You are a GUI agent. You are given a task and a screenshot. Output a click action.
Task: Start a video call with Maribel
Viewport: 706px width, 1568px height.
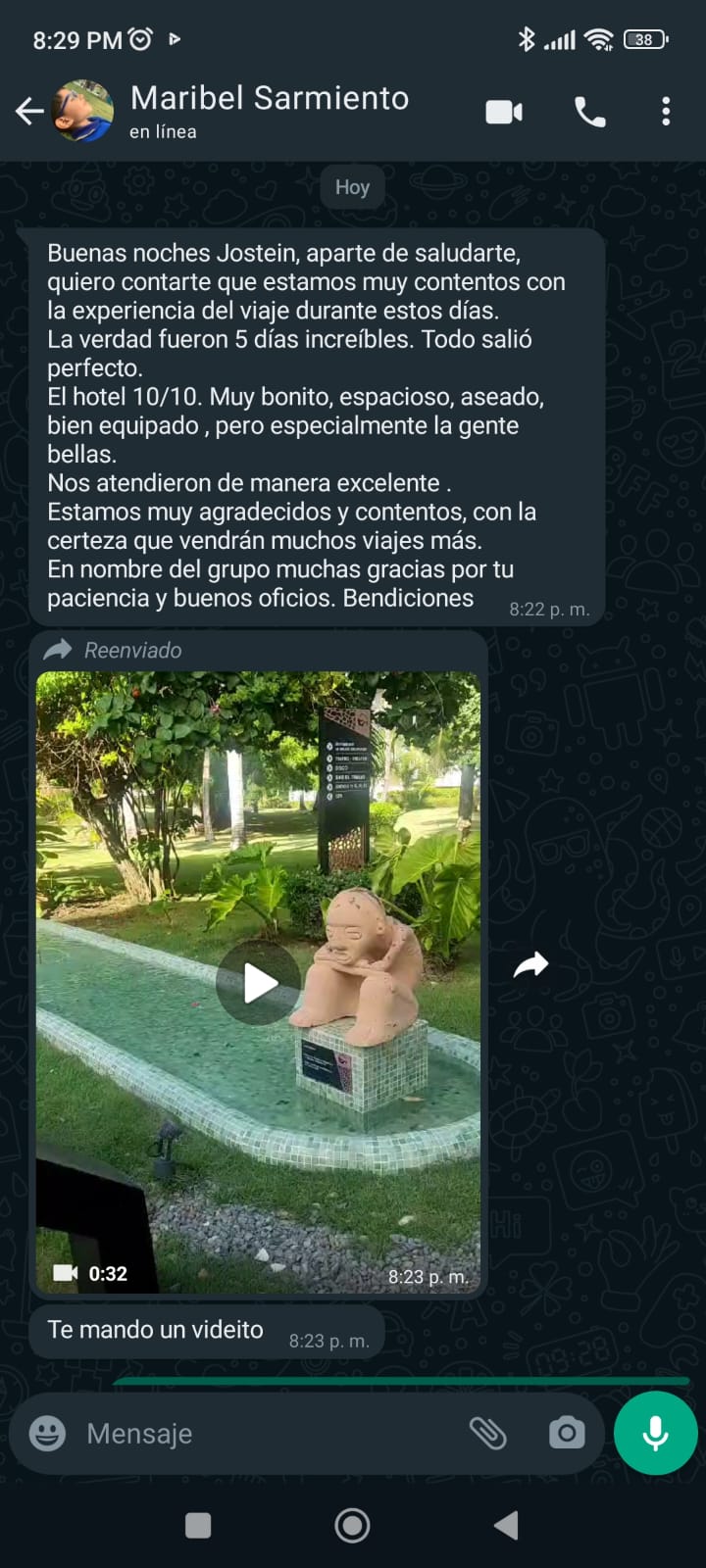504,112
